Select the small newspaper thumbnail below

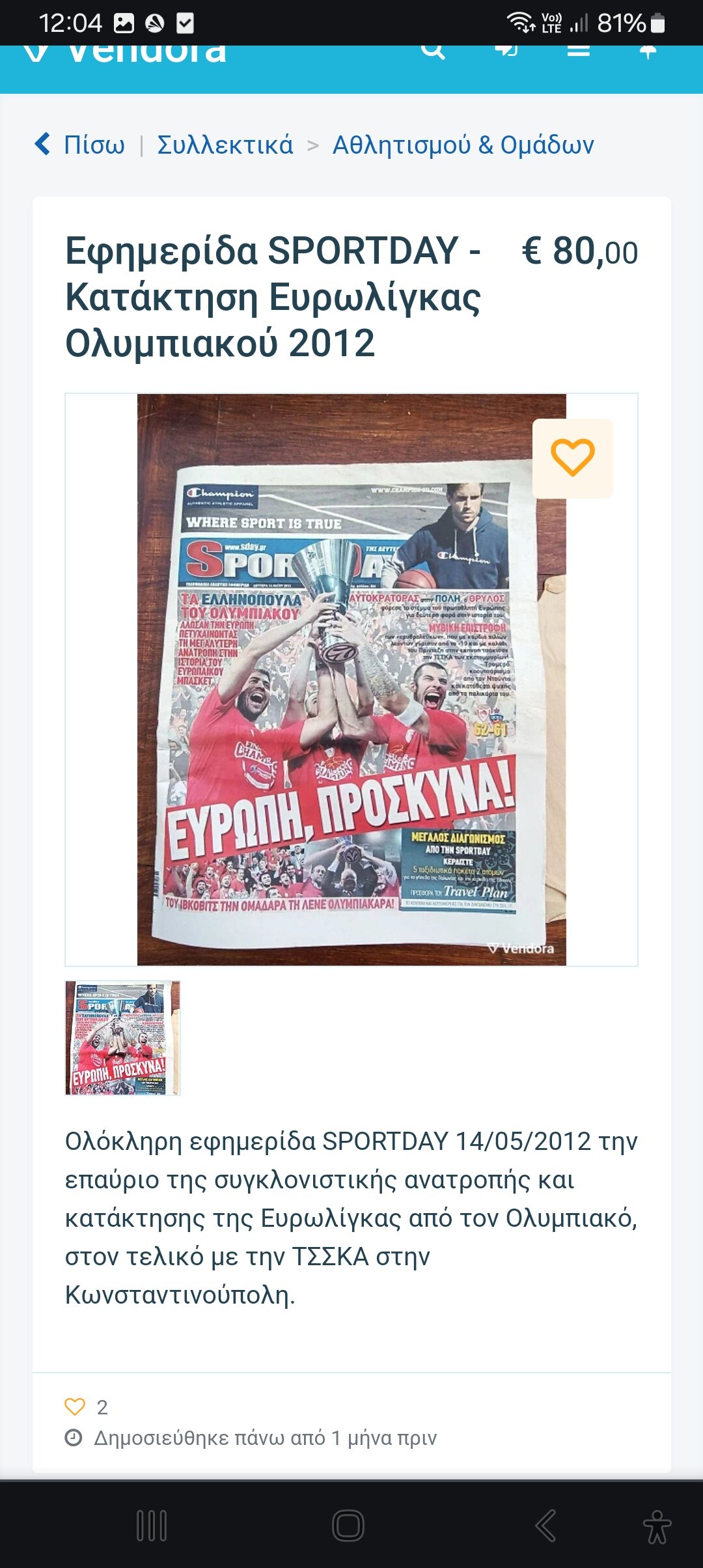[122, 1038]
